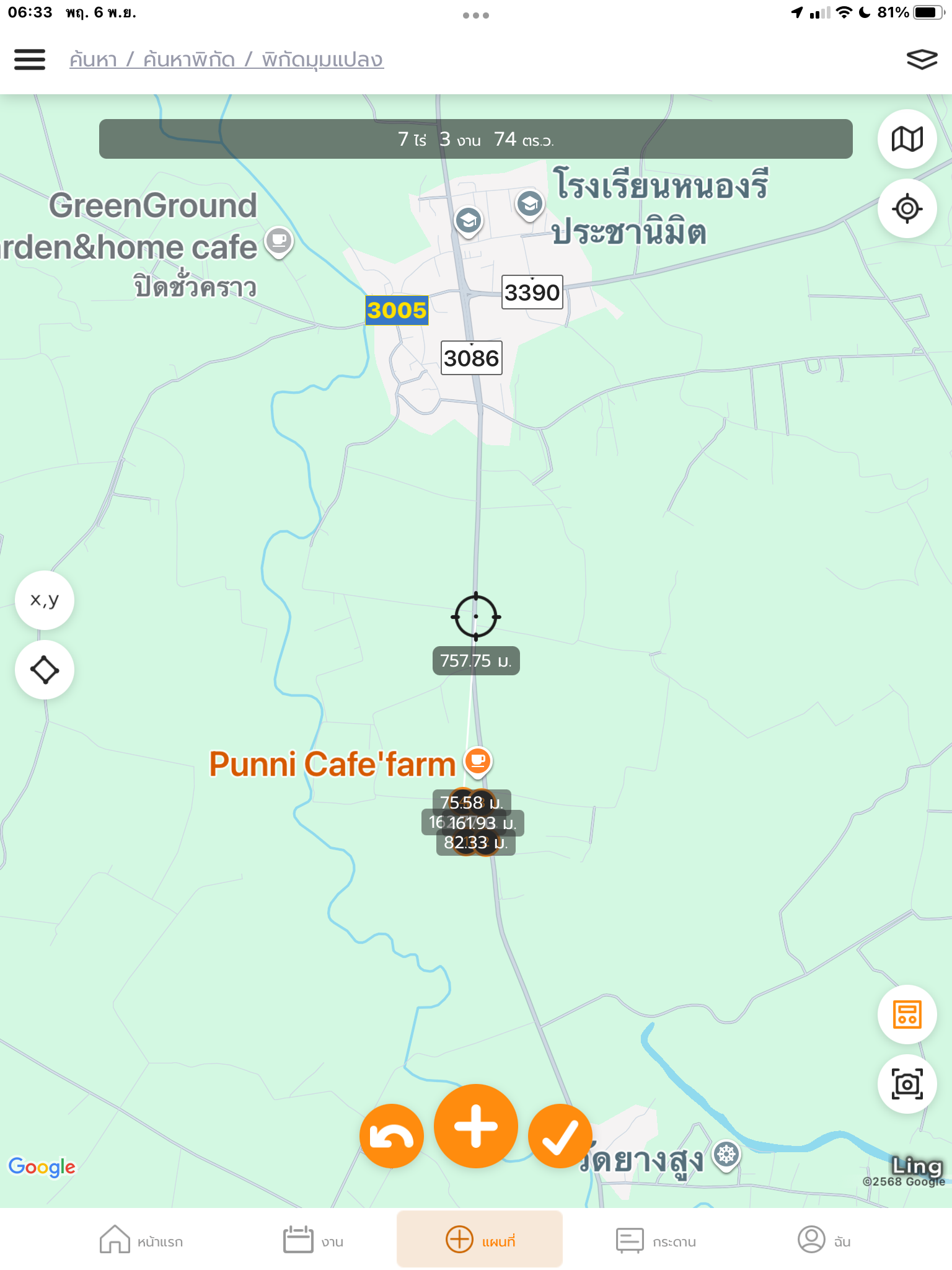The width and height of the screenshot is (952, 1270).
Task: Add a point with the plus button
Action: point(476,1126)
